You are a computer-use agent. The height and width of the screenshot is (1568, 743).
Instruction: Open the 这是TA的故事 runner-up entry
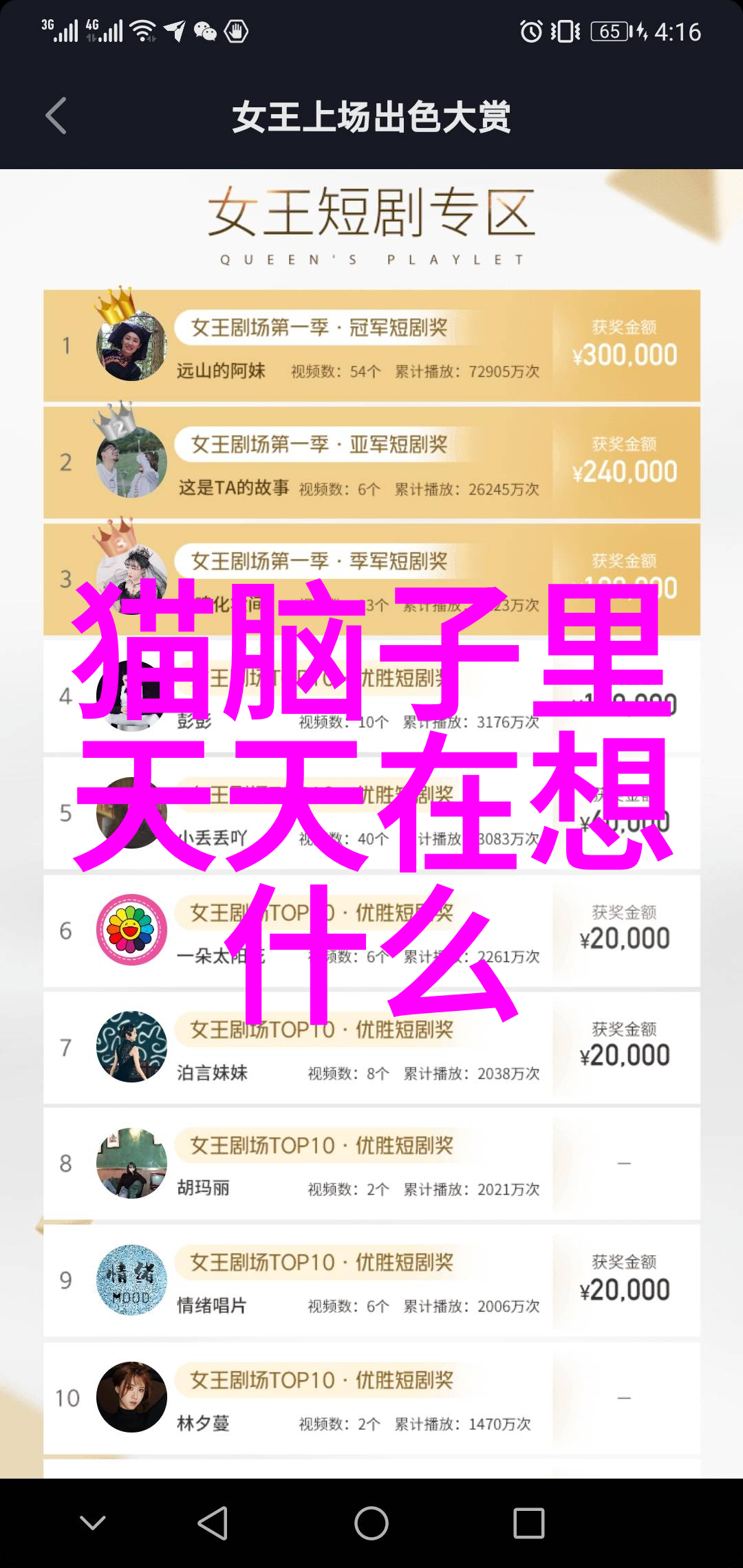(371, 463)
